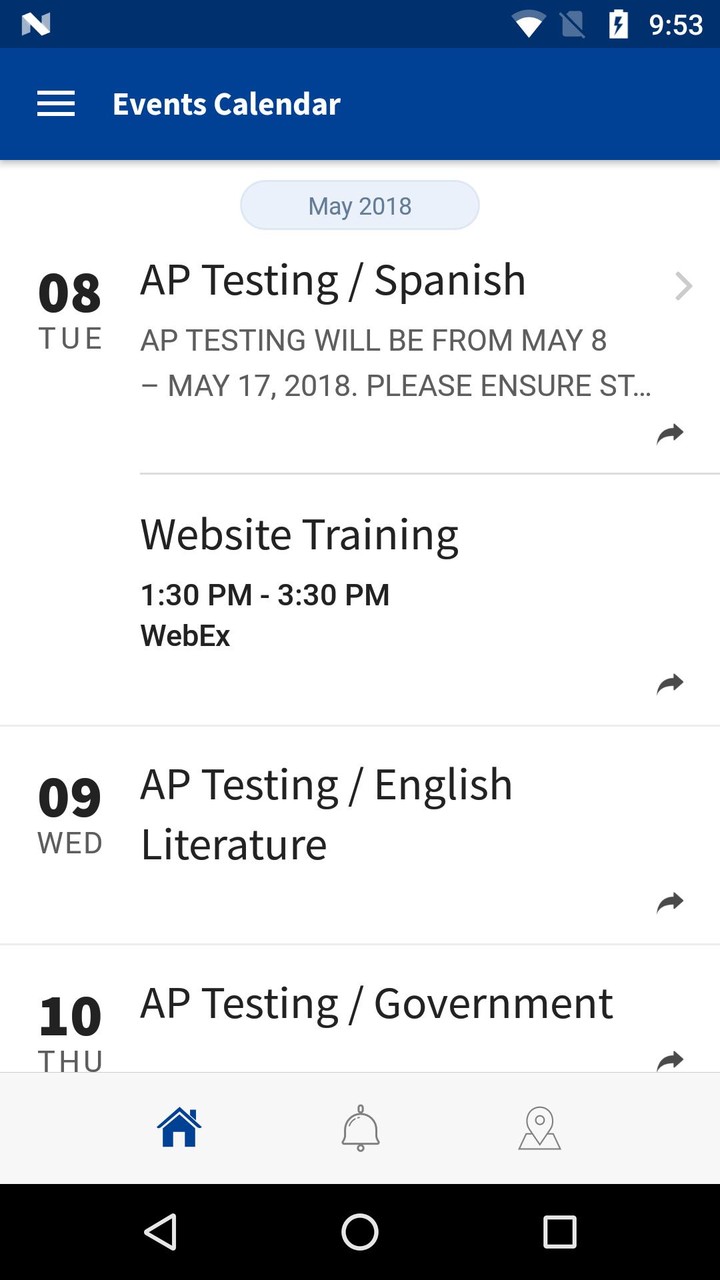Open the Website Training event
The image size is (720, 1280).
(x=299, y=535)
